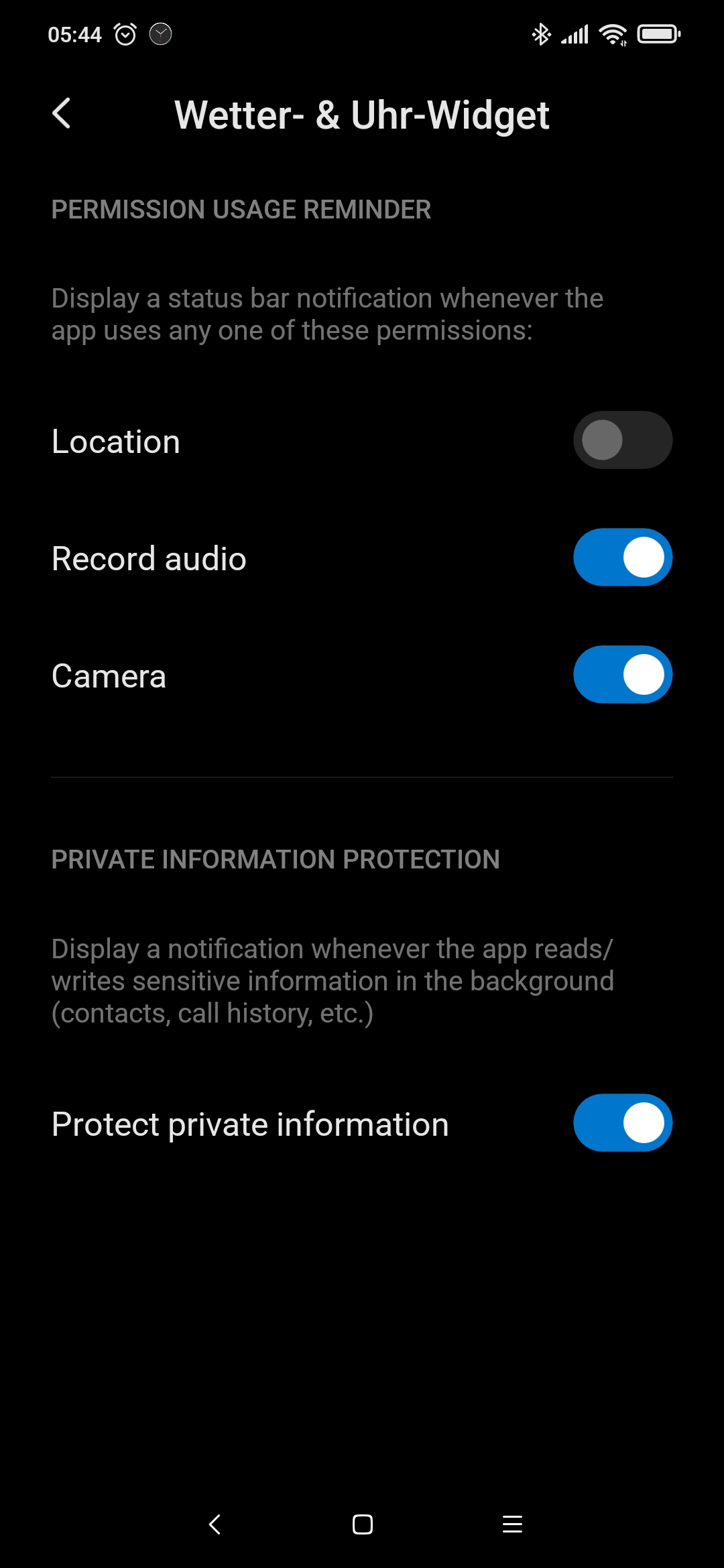Tap the system home button
The height and width of the screenshot is (1568, 724).
click(363, 1524)
